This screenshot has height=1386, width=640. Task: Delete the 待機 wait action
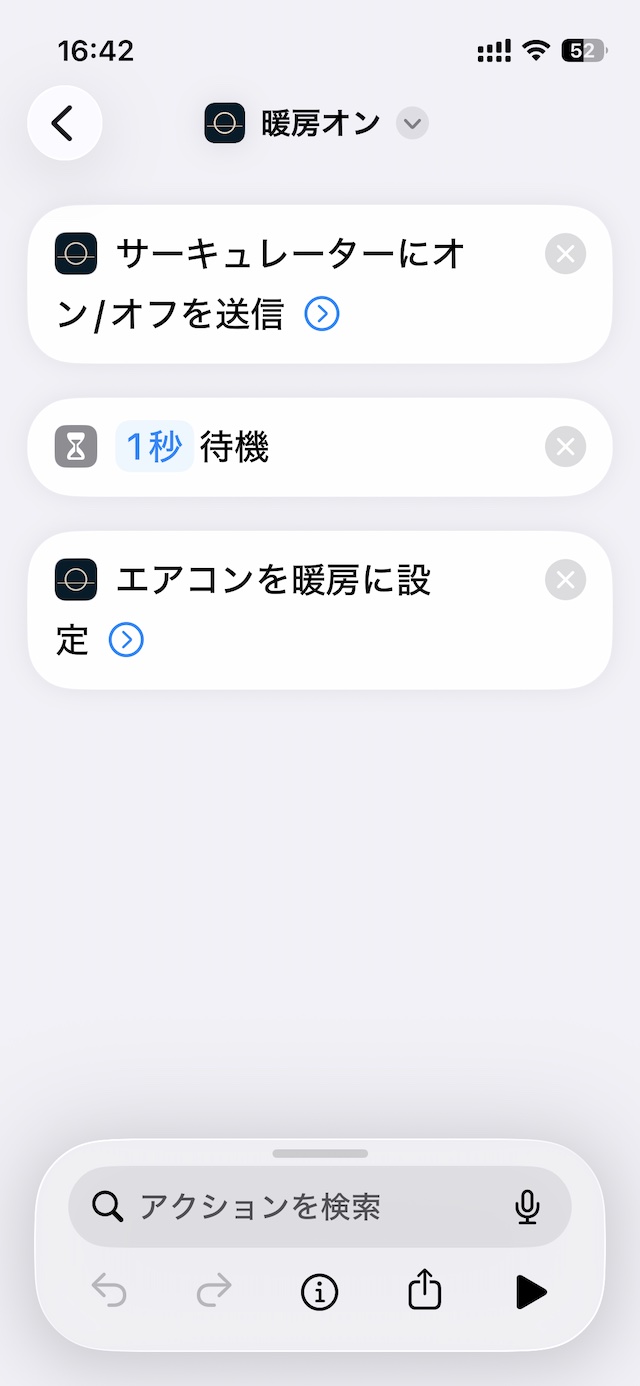565,447
